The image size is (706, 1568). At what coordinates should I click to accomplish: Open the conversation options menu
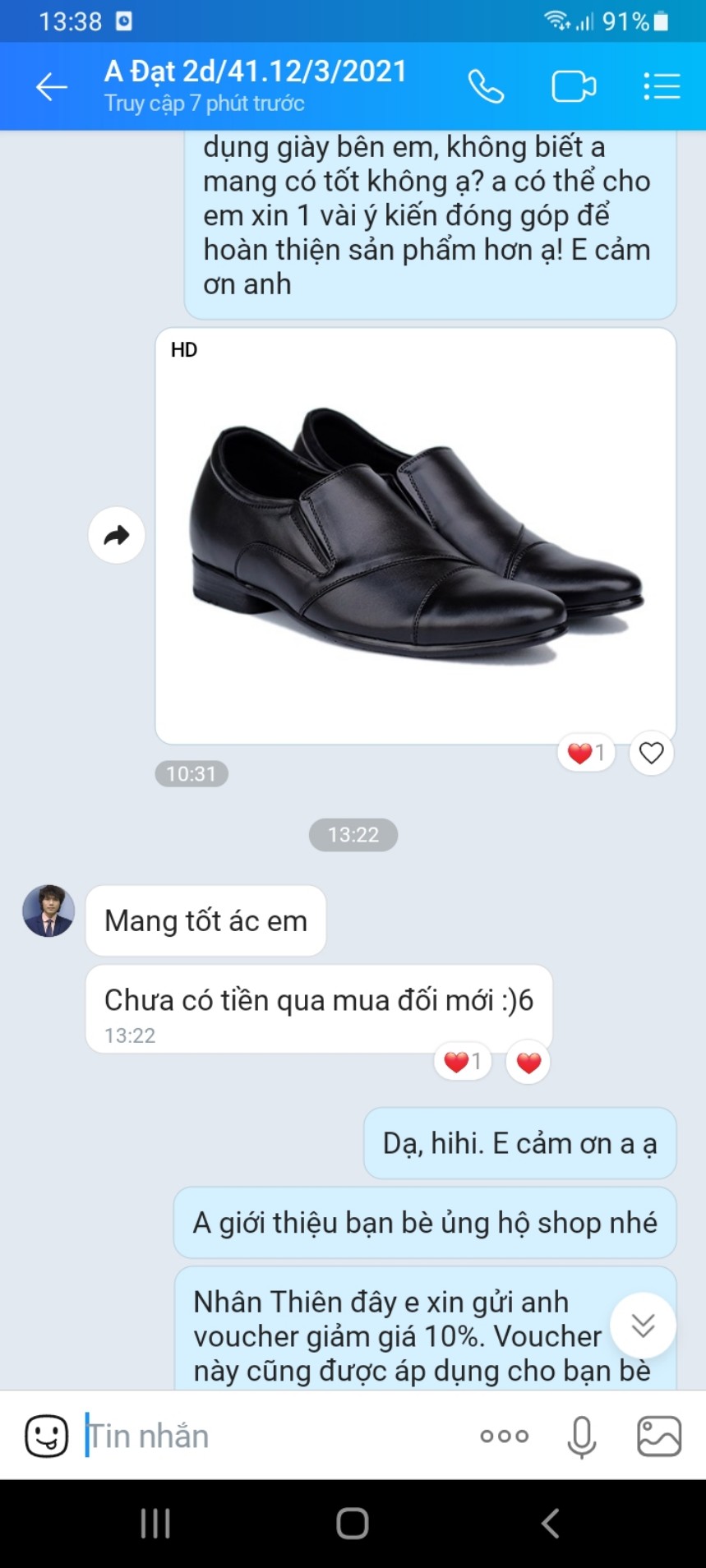tap(661, 86)
